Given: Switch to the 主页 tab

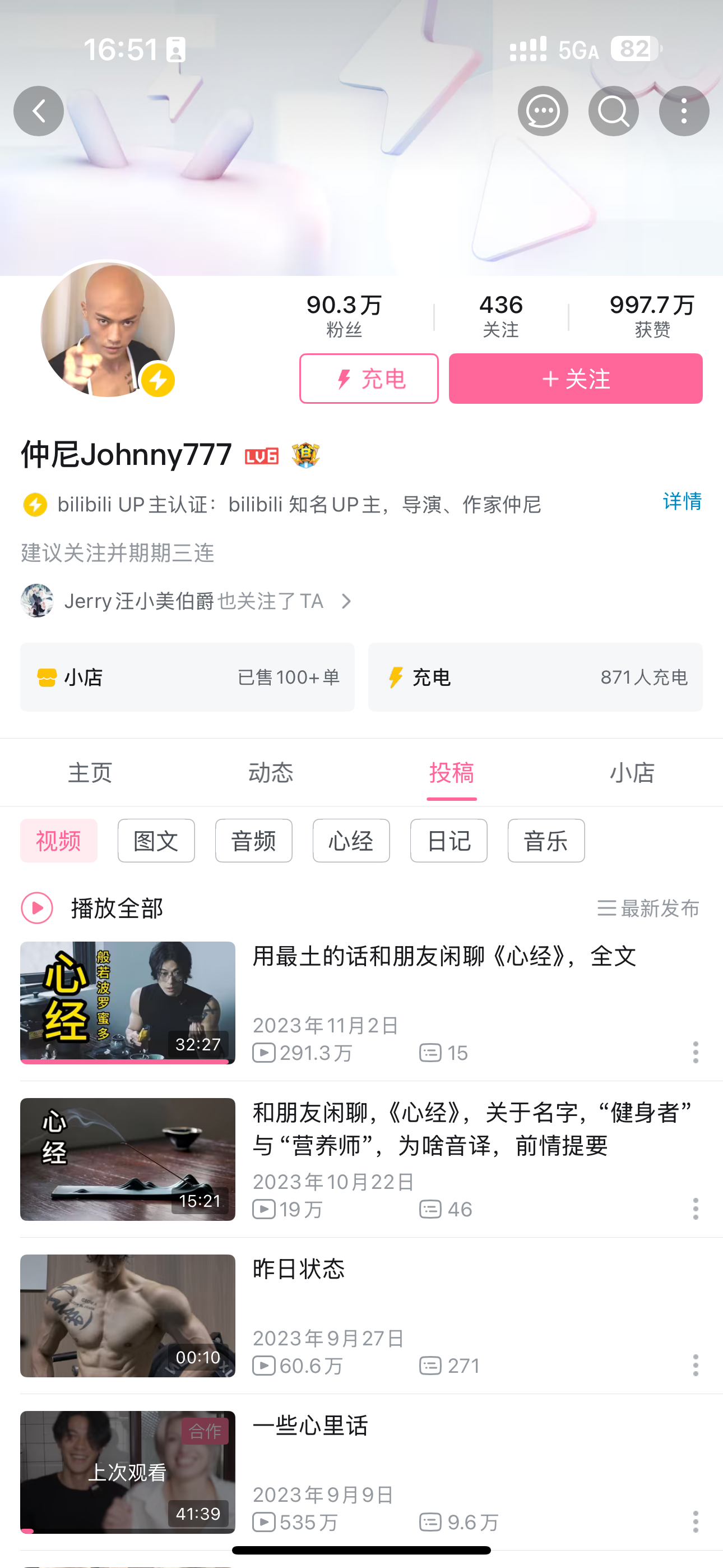Looking at the screenshot, I should [90, 772].
